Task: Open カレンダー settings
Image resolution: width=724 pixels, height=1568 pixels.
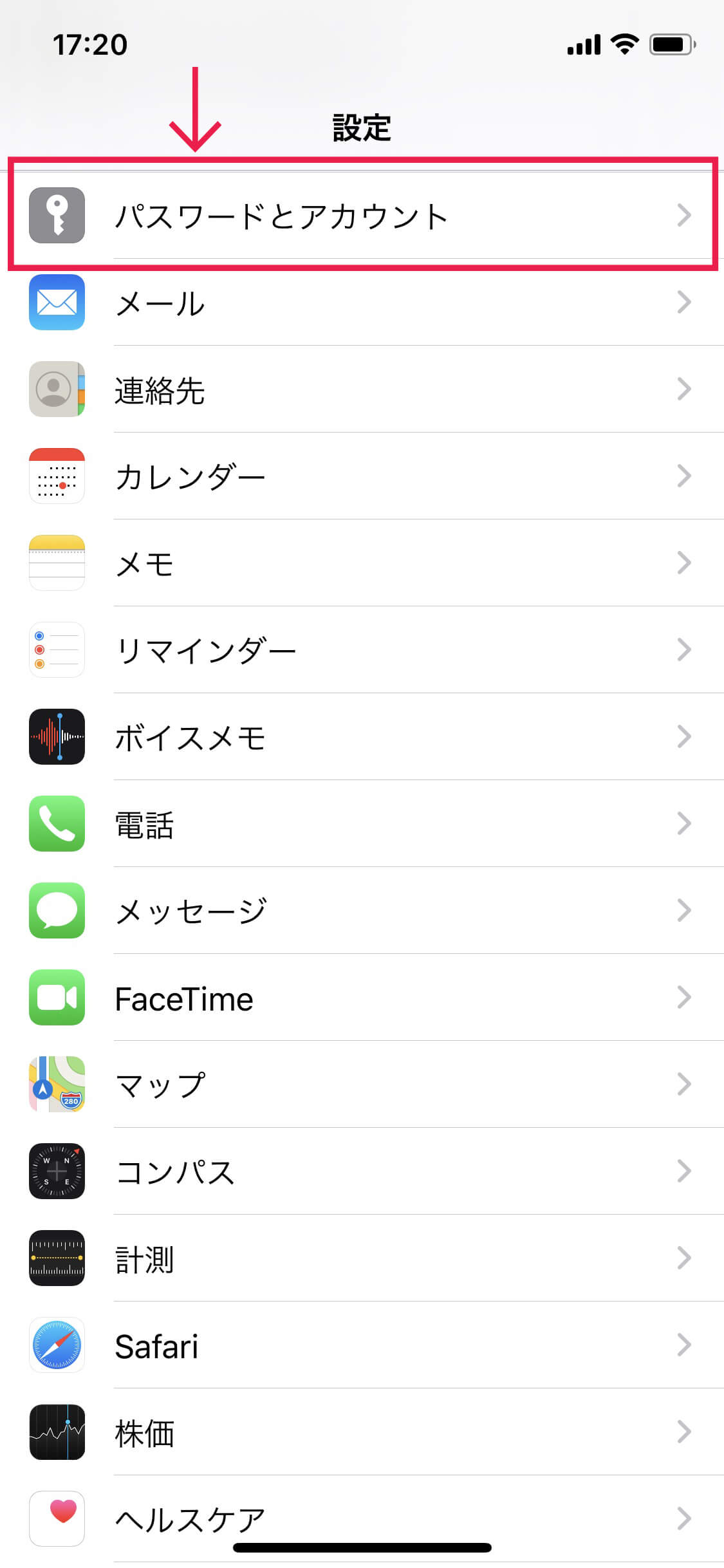Action: pos(362,476)
